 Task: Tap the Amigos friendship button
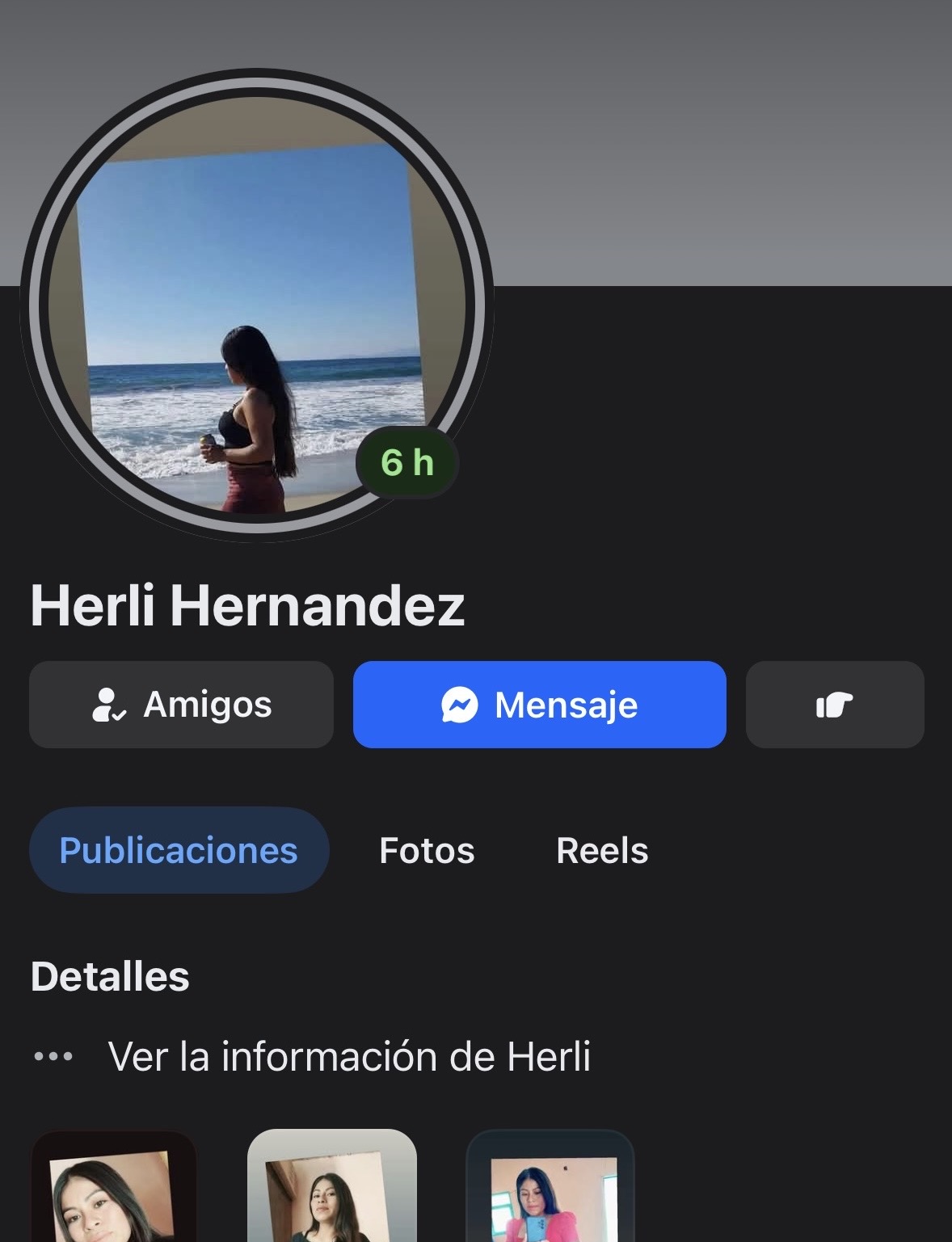(181, 705)
